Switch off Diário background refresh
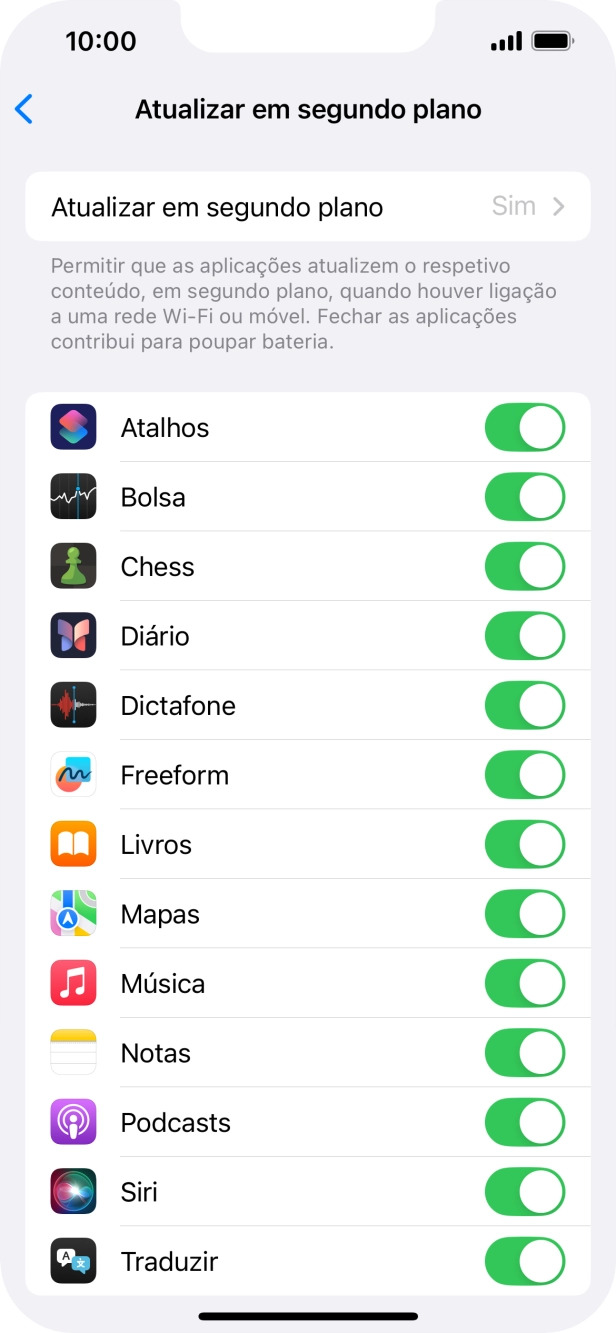Viewport: 616px width, 1333px height. (525, 636)
